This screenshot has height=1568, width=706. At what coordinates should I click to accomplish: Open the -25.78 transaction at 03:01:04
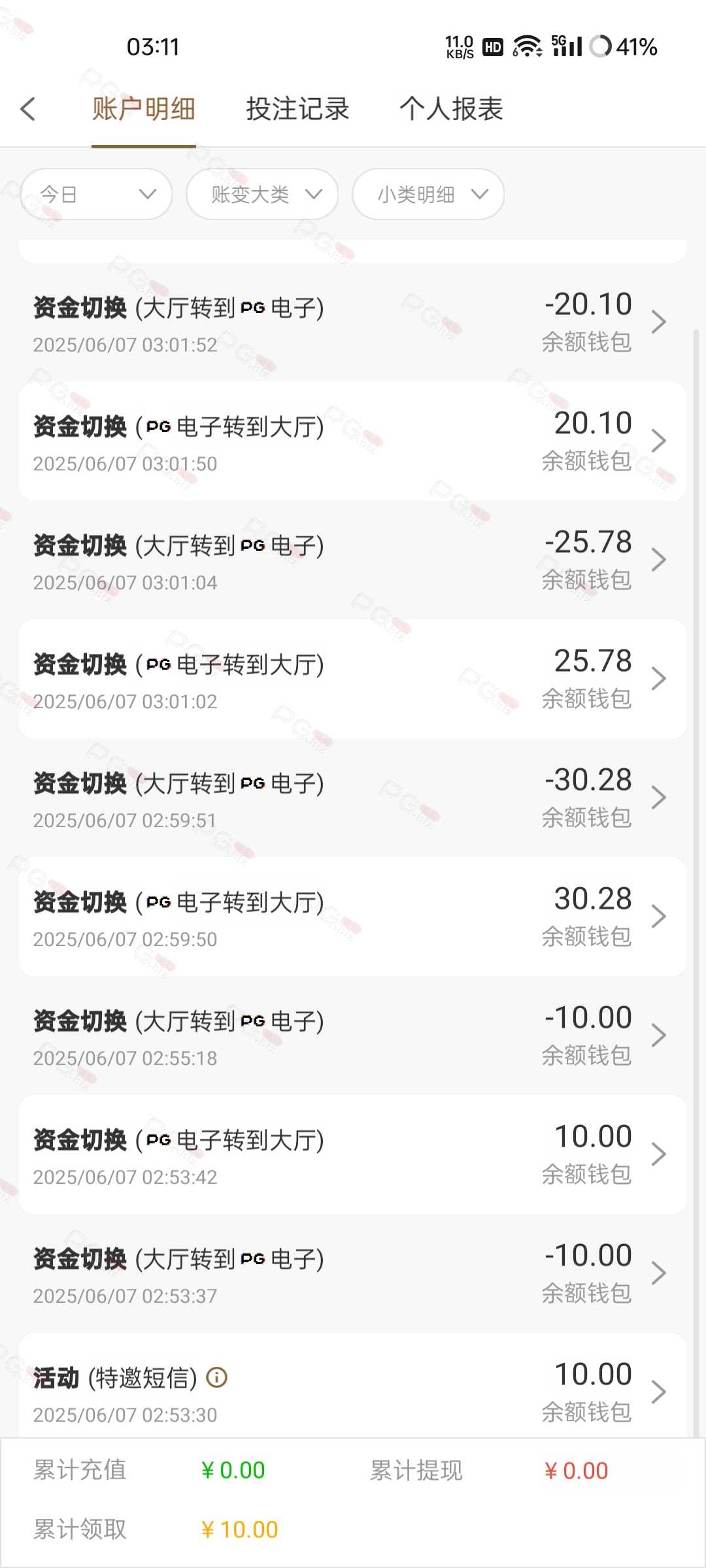click(x=353, y=561)
